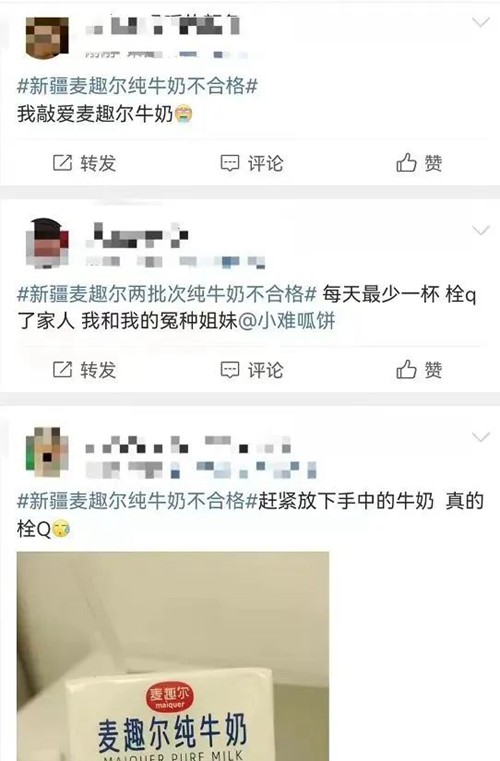500x761 pixels.
Task: Open the avatar of the 赶紧放下手中的牛奶 poster
Action: pos(47,452)
